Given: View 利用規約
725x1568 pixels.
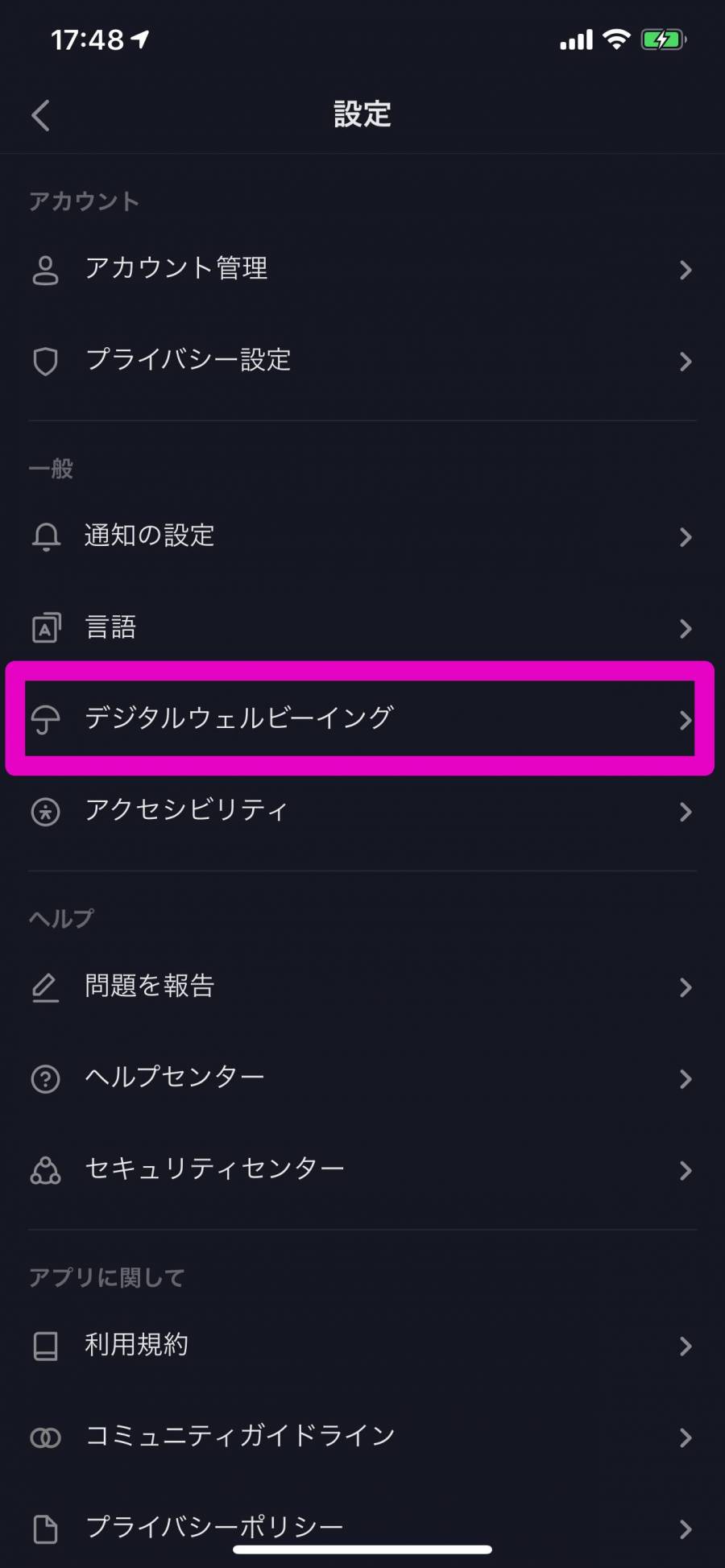Looking at the screenshot, I should [362, 1346].
